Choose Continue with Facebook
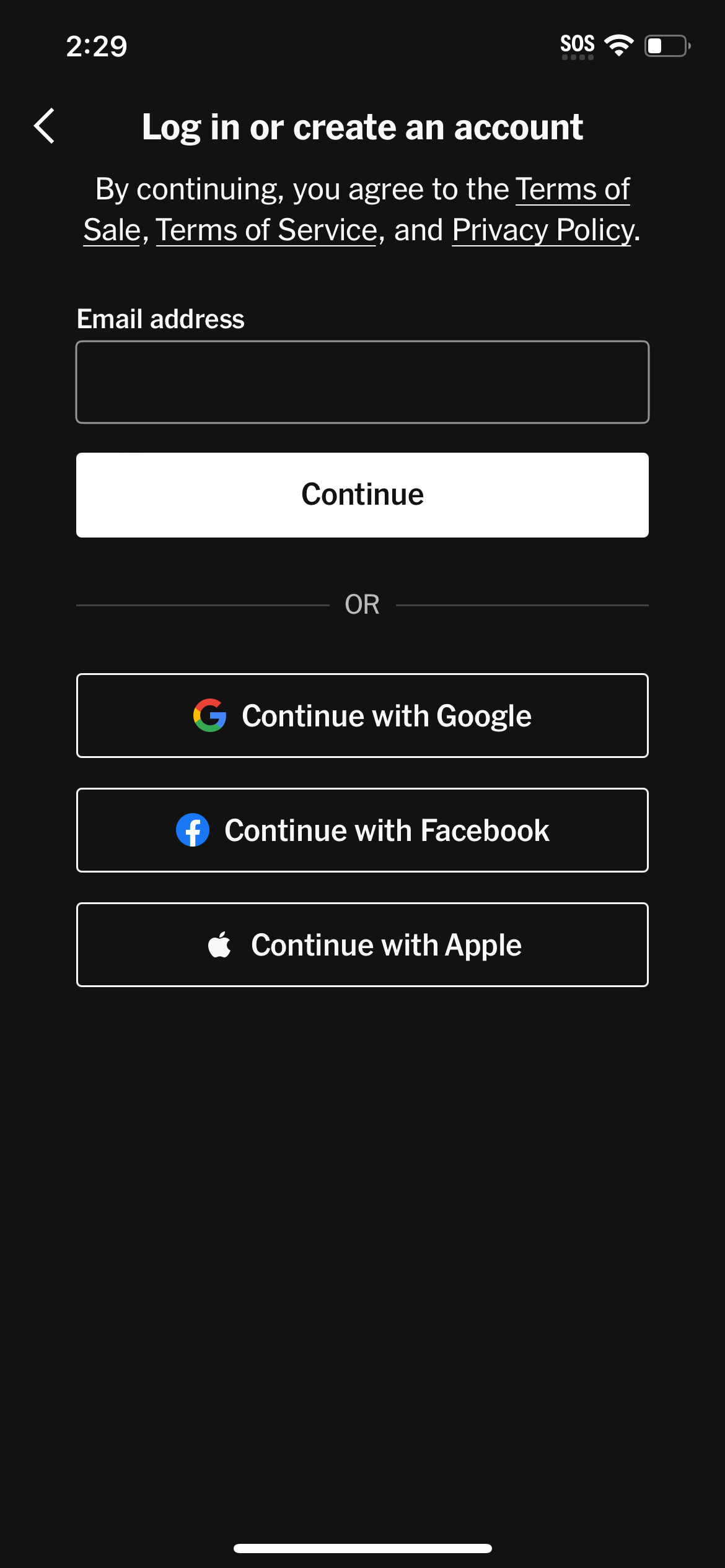Image resolution: width=725 pixels, height=1568 pixels. [362, 830]
